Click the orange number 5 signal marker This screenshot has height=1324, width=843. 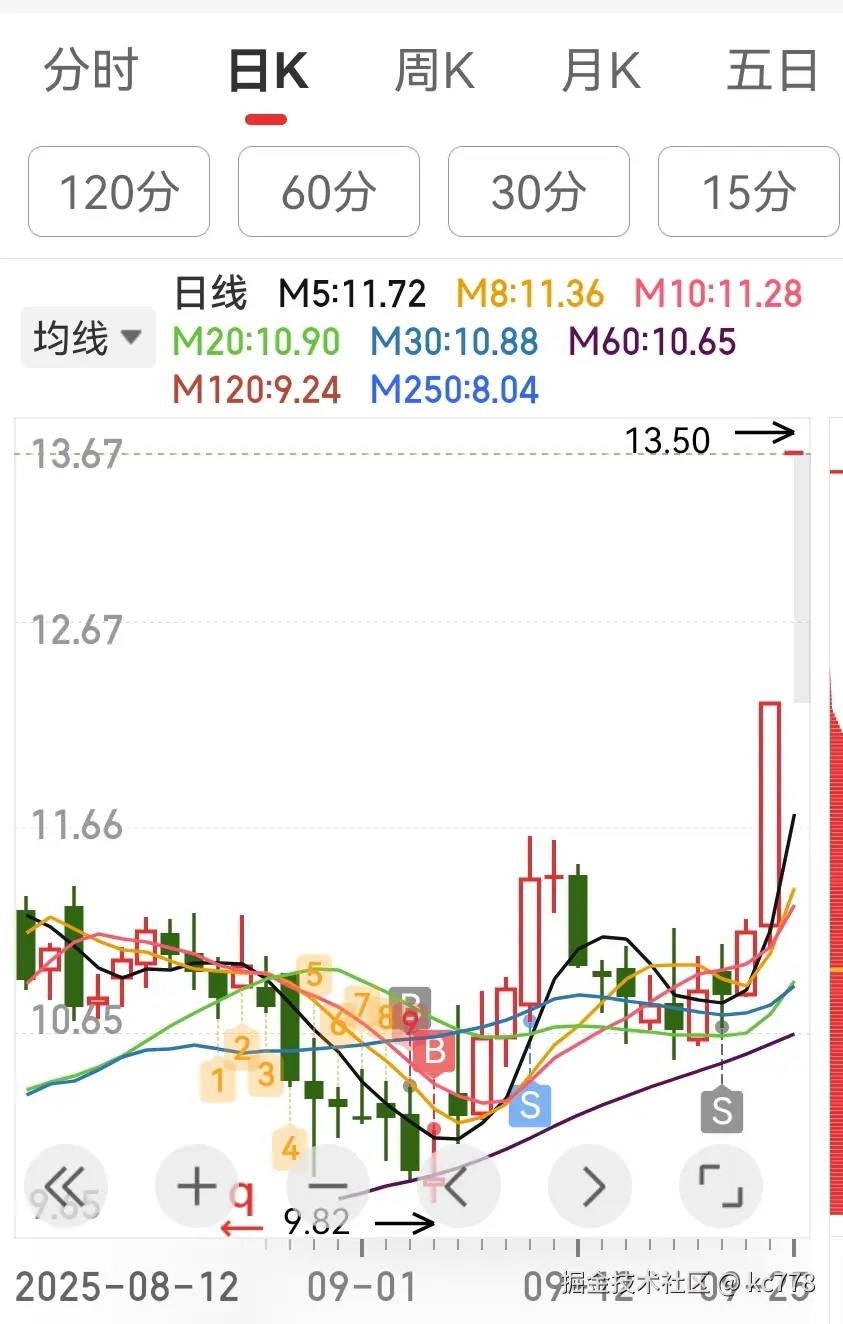click(314, 972)
